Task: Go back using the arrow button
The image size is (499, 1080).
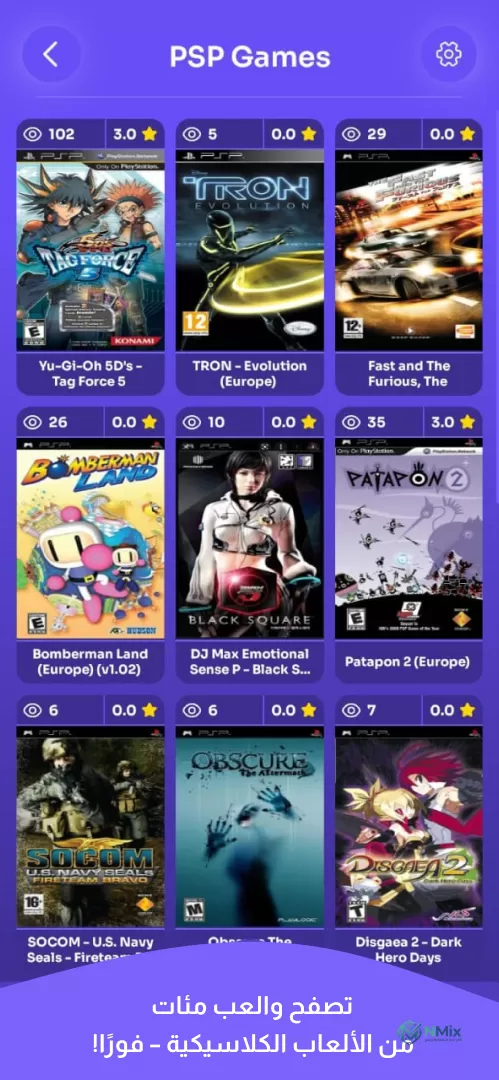Action: click(52, 54)
